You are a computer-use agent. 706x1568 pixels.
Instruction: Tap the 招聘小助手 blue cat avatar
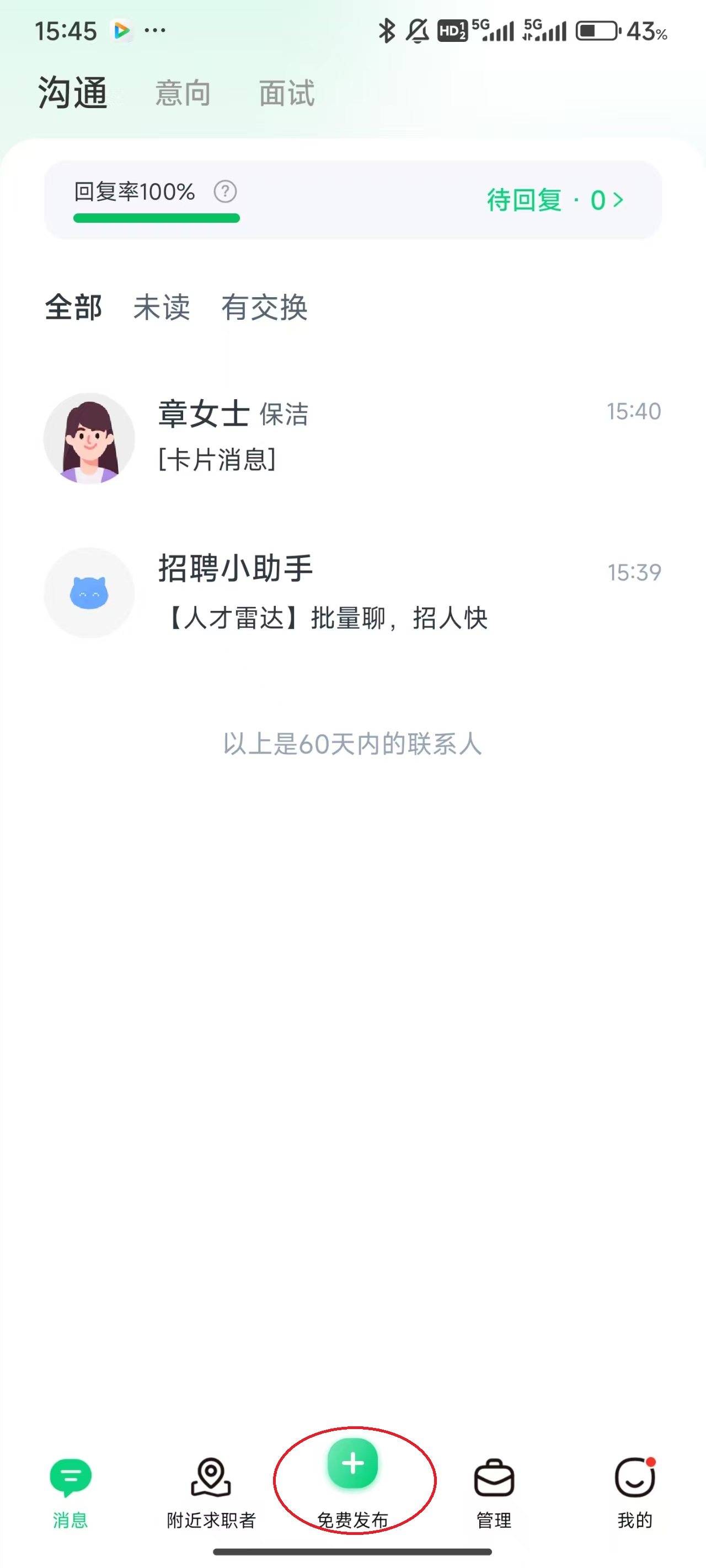pos(89,593)
